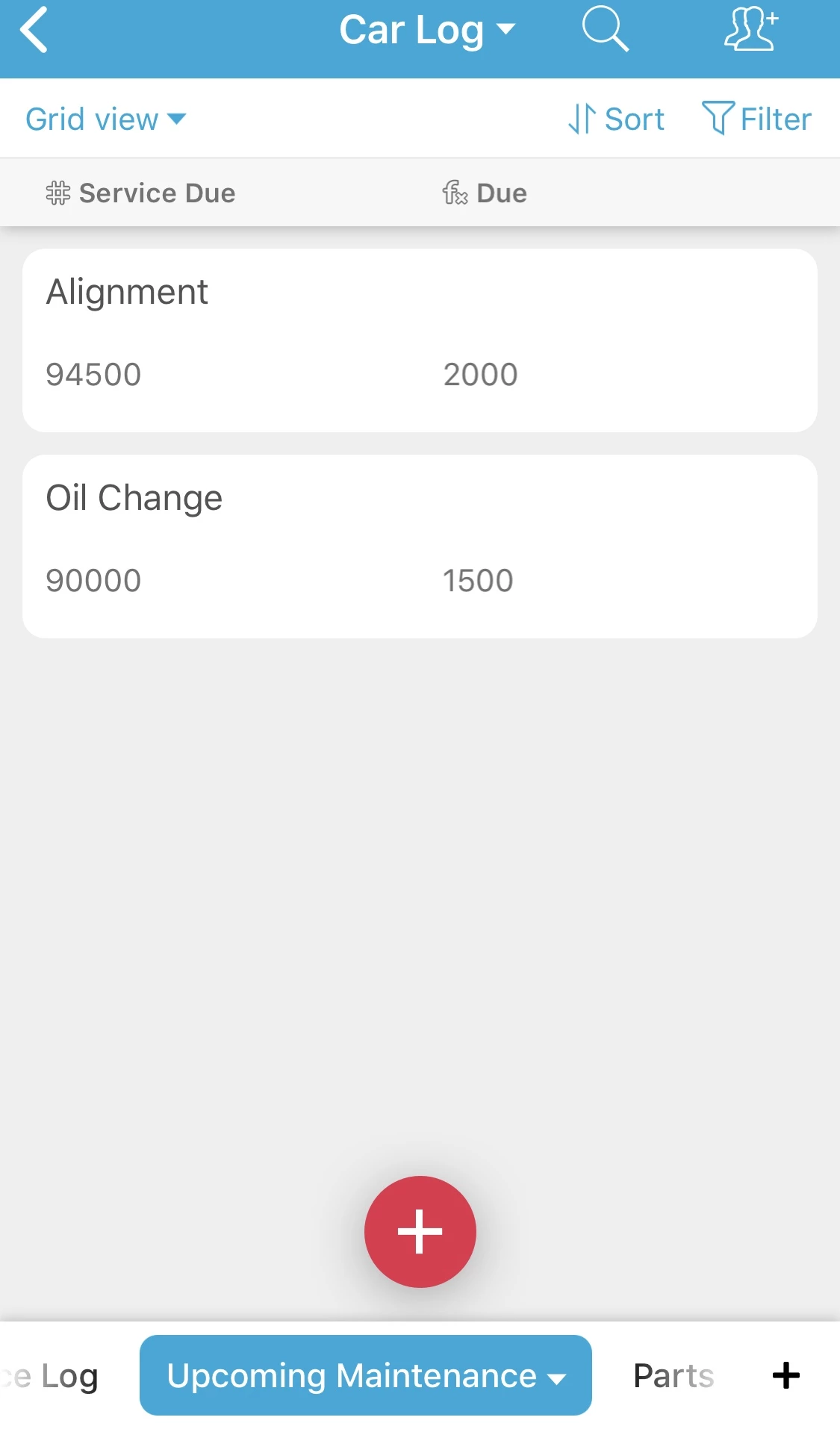Open the Alignment record card
The image size is (840, 1429).
click(420, 340)
